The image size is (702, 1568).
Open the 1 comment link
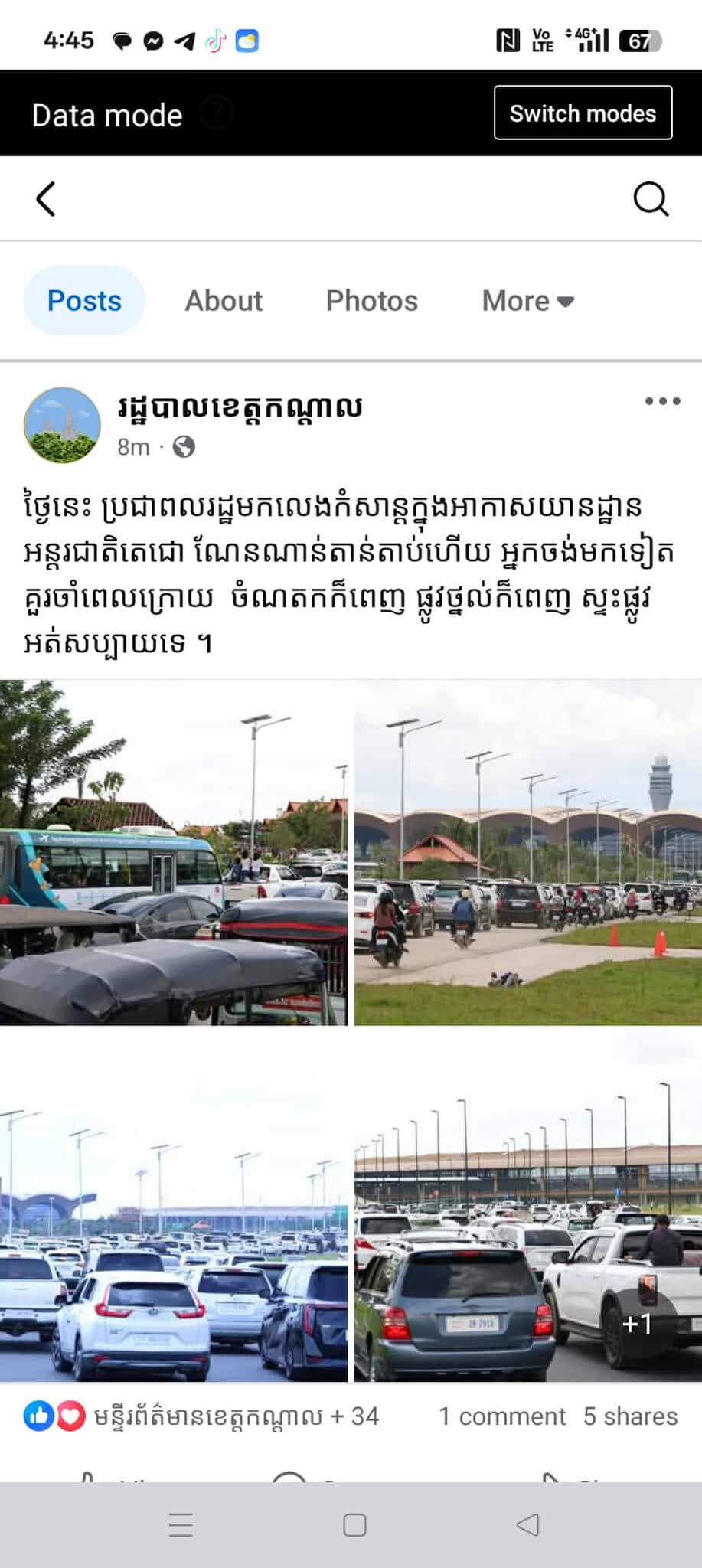pyautogui.click(x=501, y=1416)
